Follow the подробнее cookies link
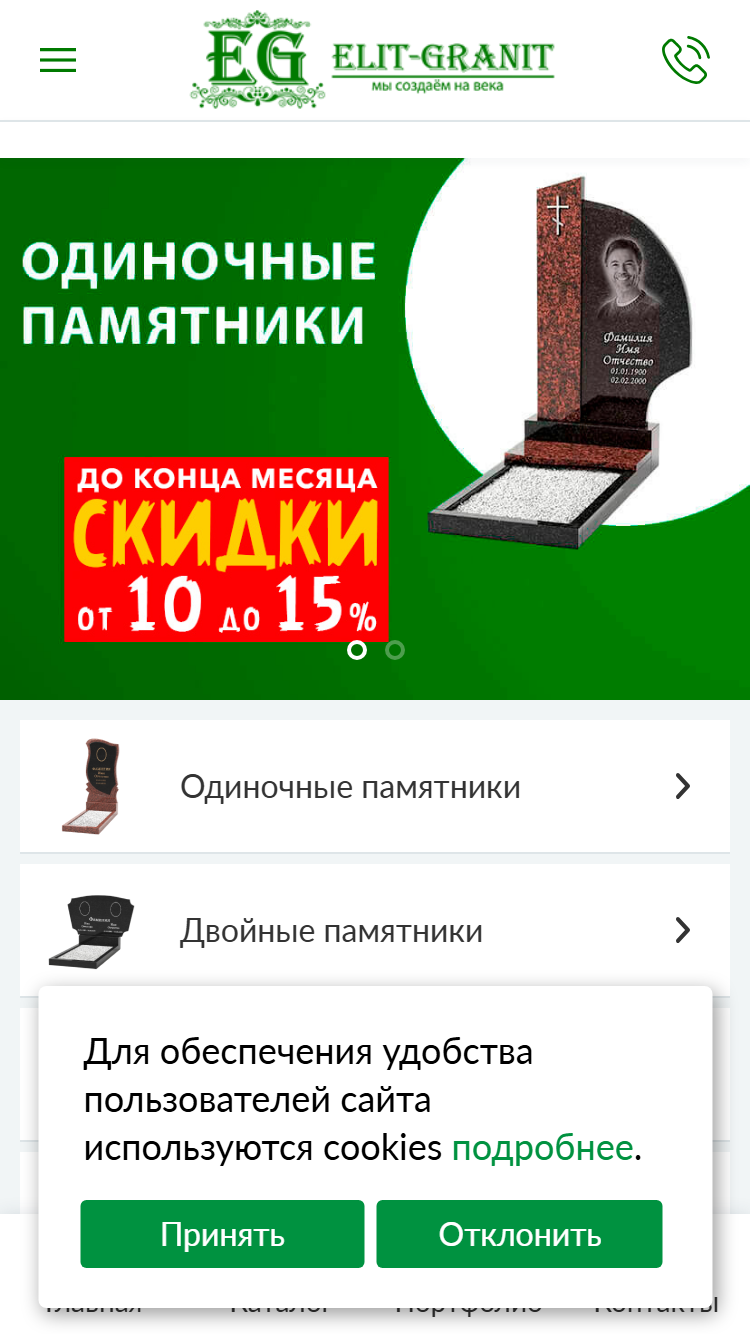750x1334 pixels. [x=542, y=1148]
